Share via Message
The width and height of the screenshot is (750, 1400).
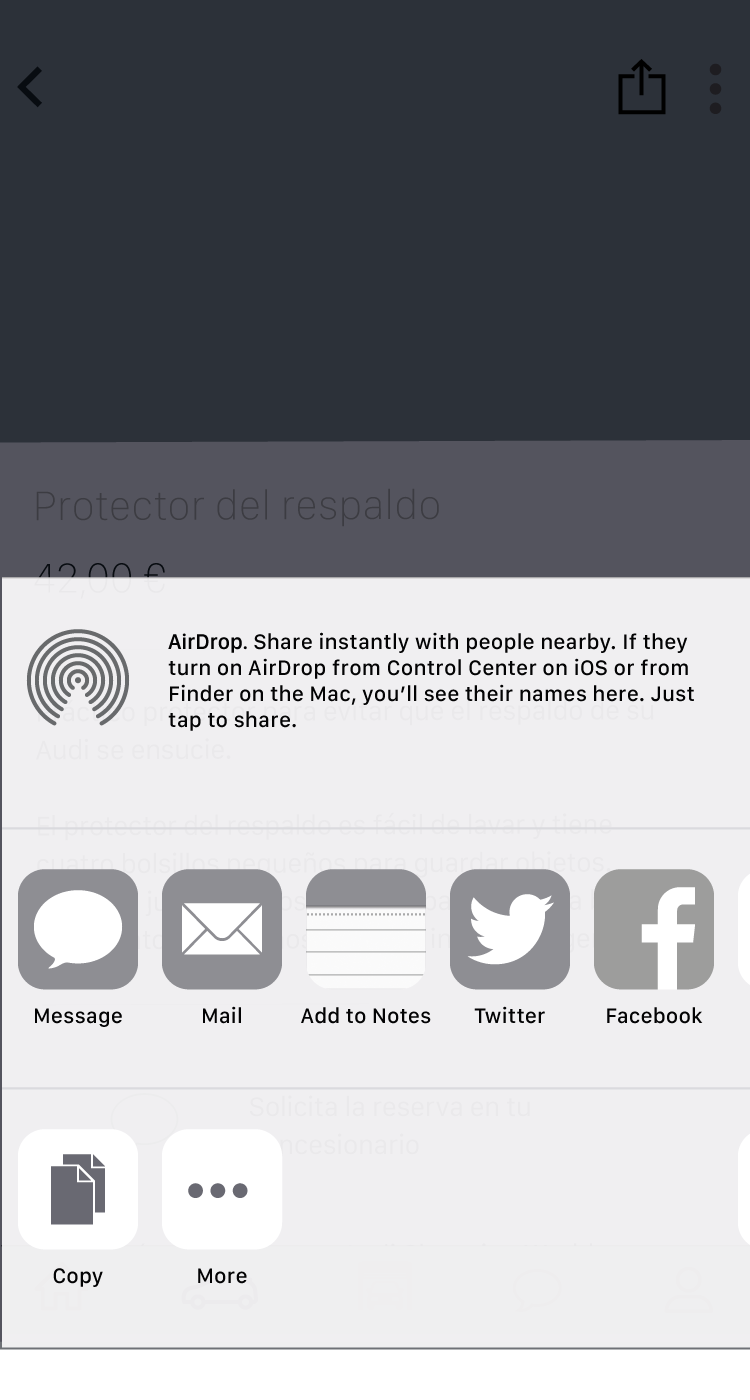78,929
